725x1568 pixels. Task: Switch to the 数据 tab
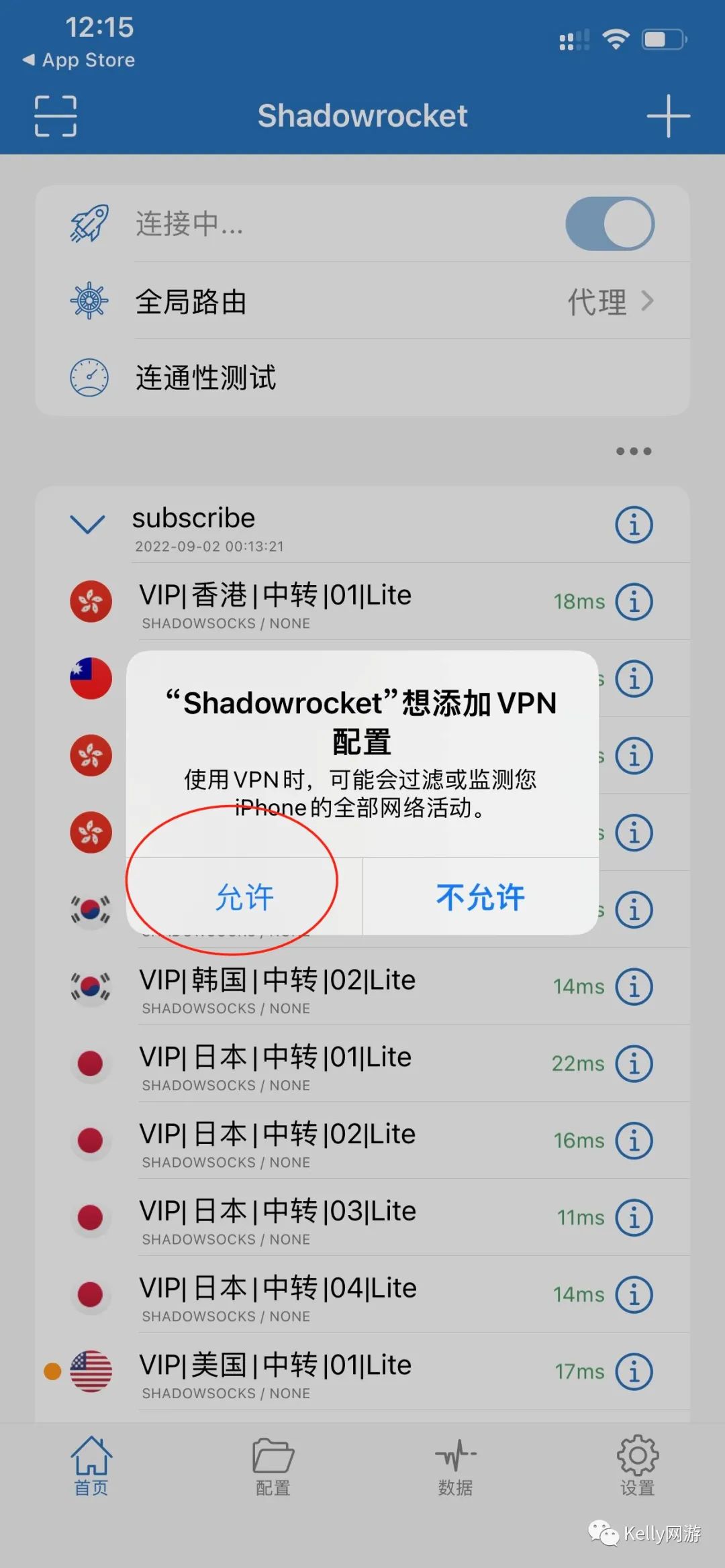click(x=455, y=1467)
